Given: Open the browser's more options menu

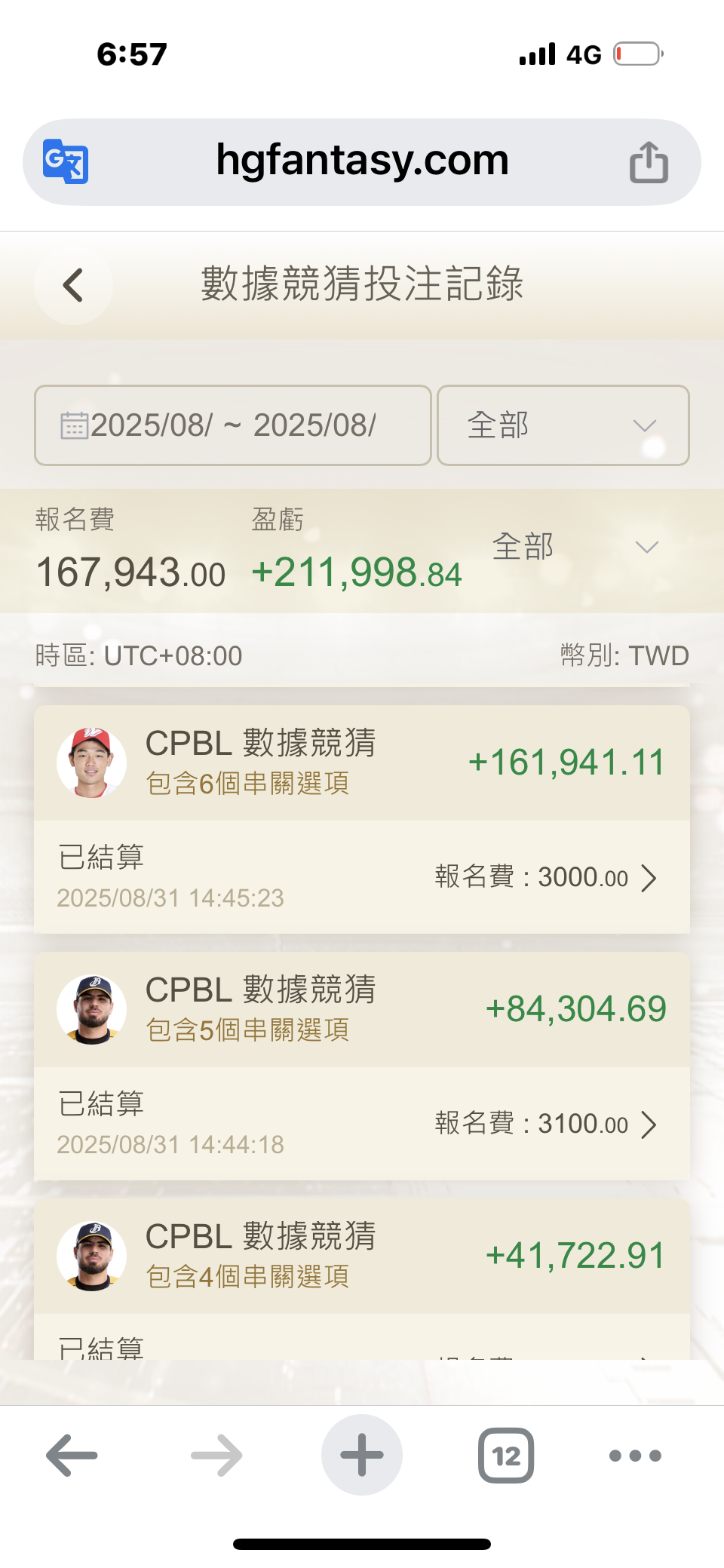Looking at the screenshot, I should pyautogui.click(x=635, y=1455).
